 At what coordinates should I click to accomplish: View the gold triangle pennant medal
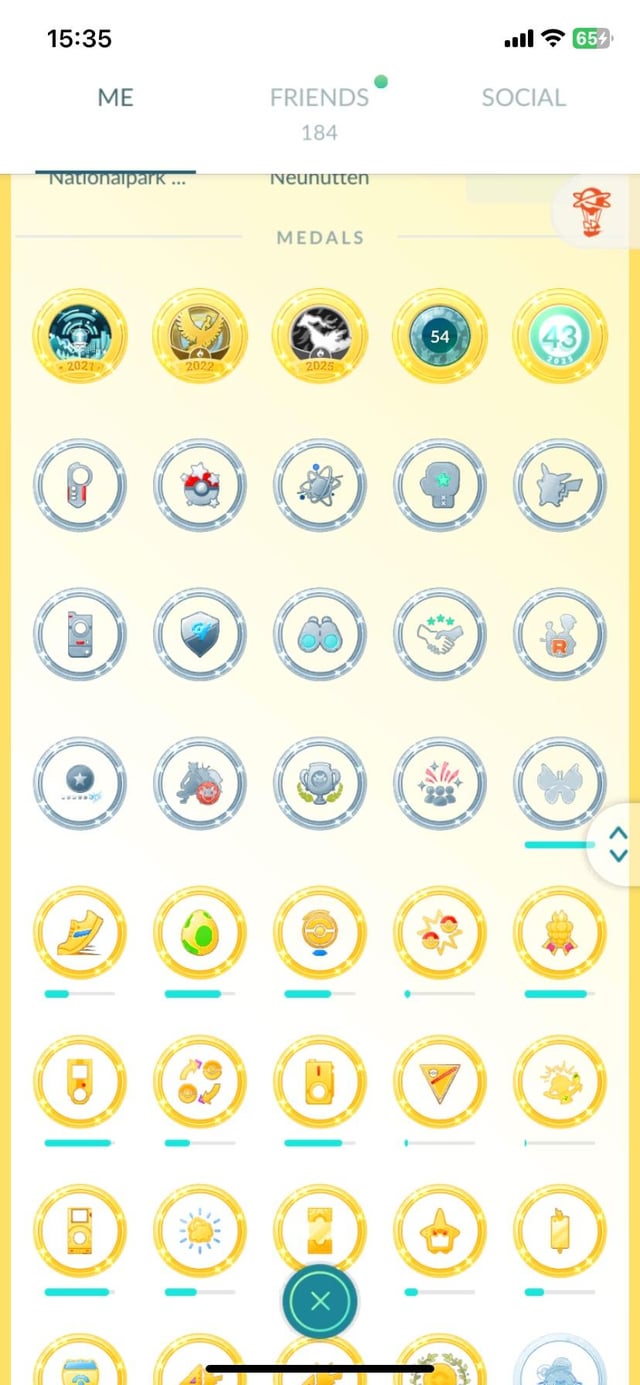pyautogui.click(x=440, y=1081)
